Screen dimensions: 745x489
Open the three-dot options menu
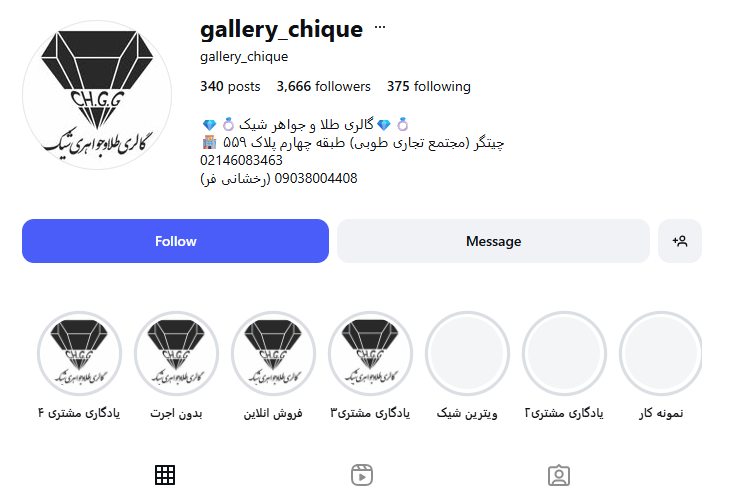[x=379, y=28]
